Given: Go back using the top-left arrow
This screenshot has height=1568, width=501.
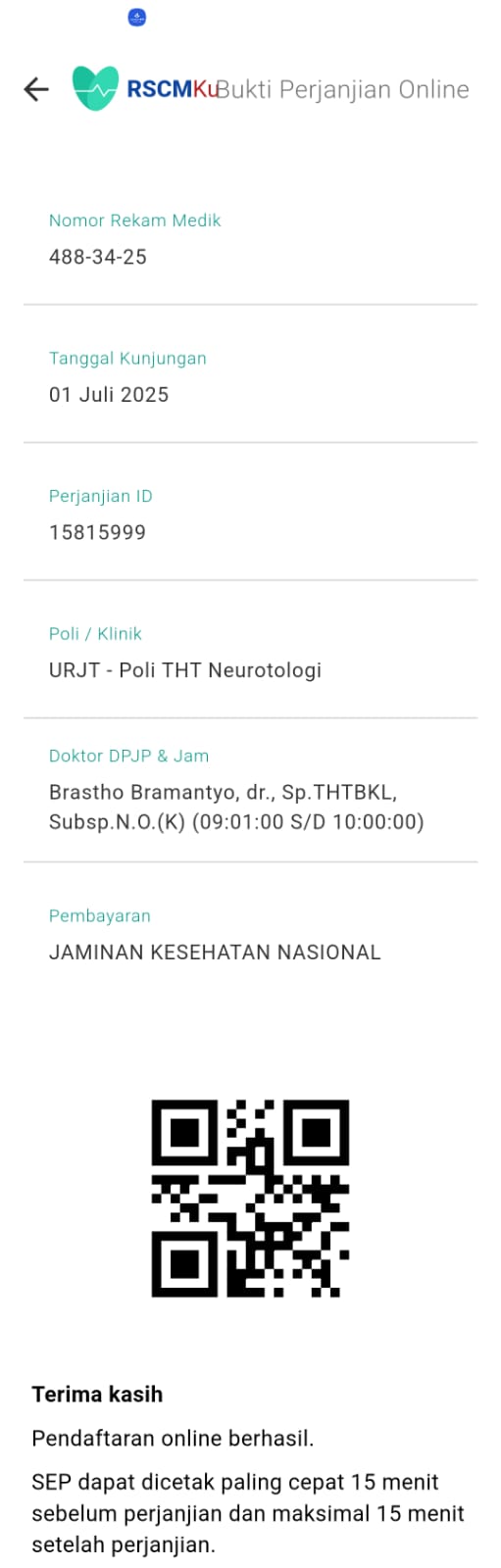Looking at the screenshot, I should (36, 89).
